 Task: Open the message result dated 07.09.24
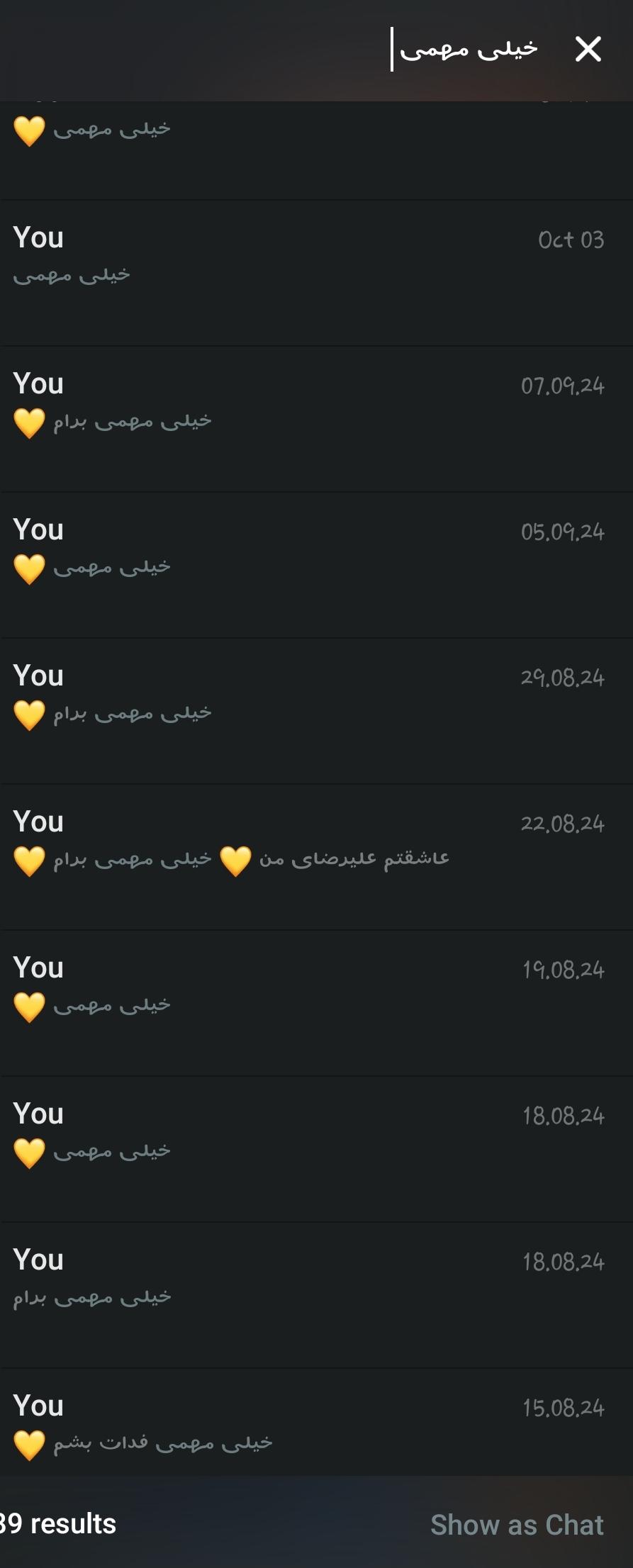316,419
